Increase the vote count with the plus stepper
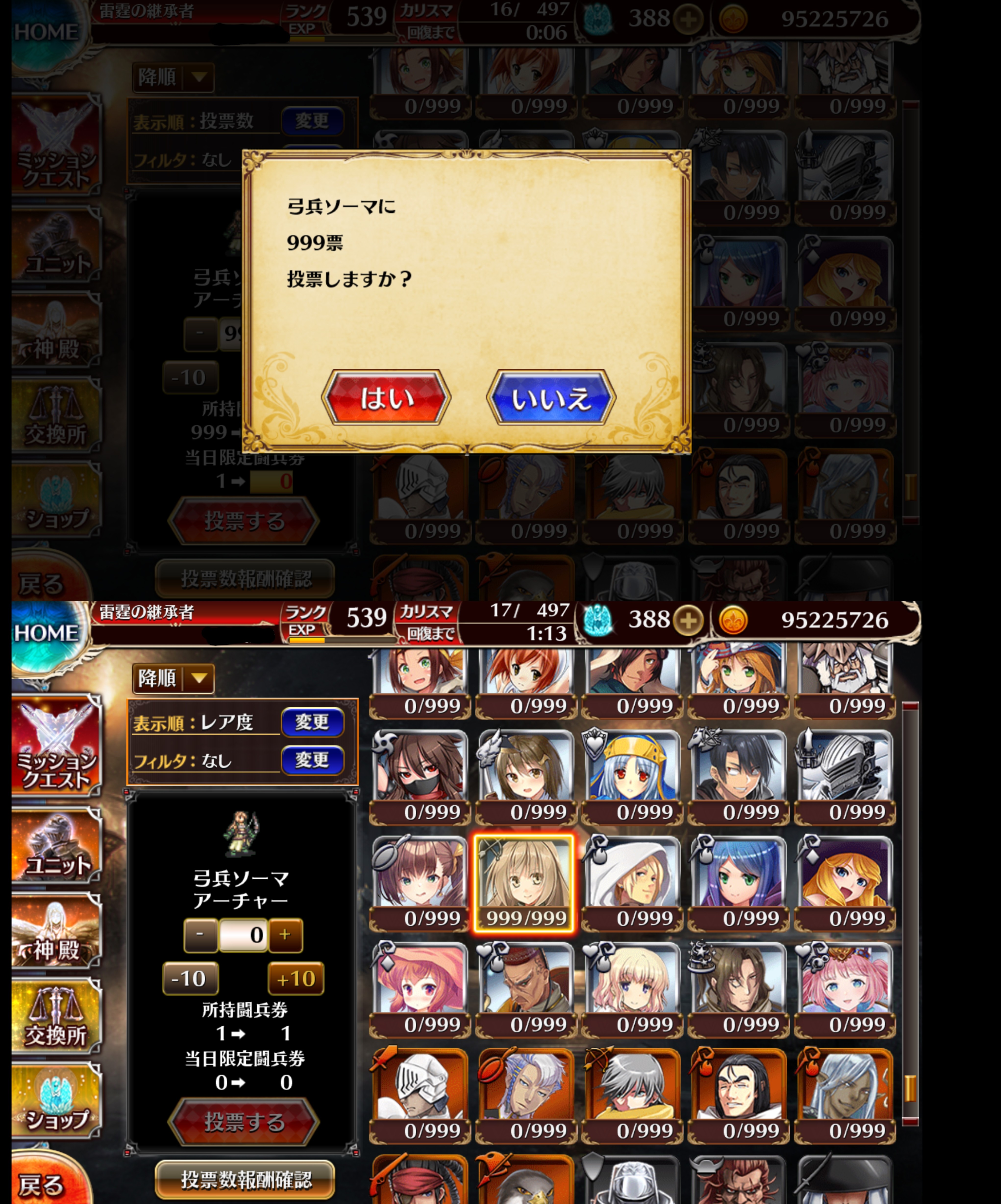 point(285,934)
